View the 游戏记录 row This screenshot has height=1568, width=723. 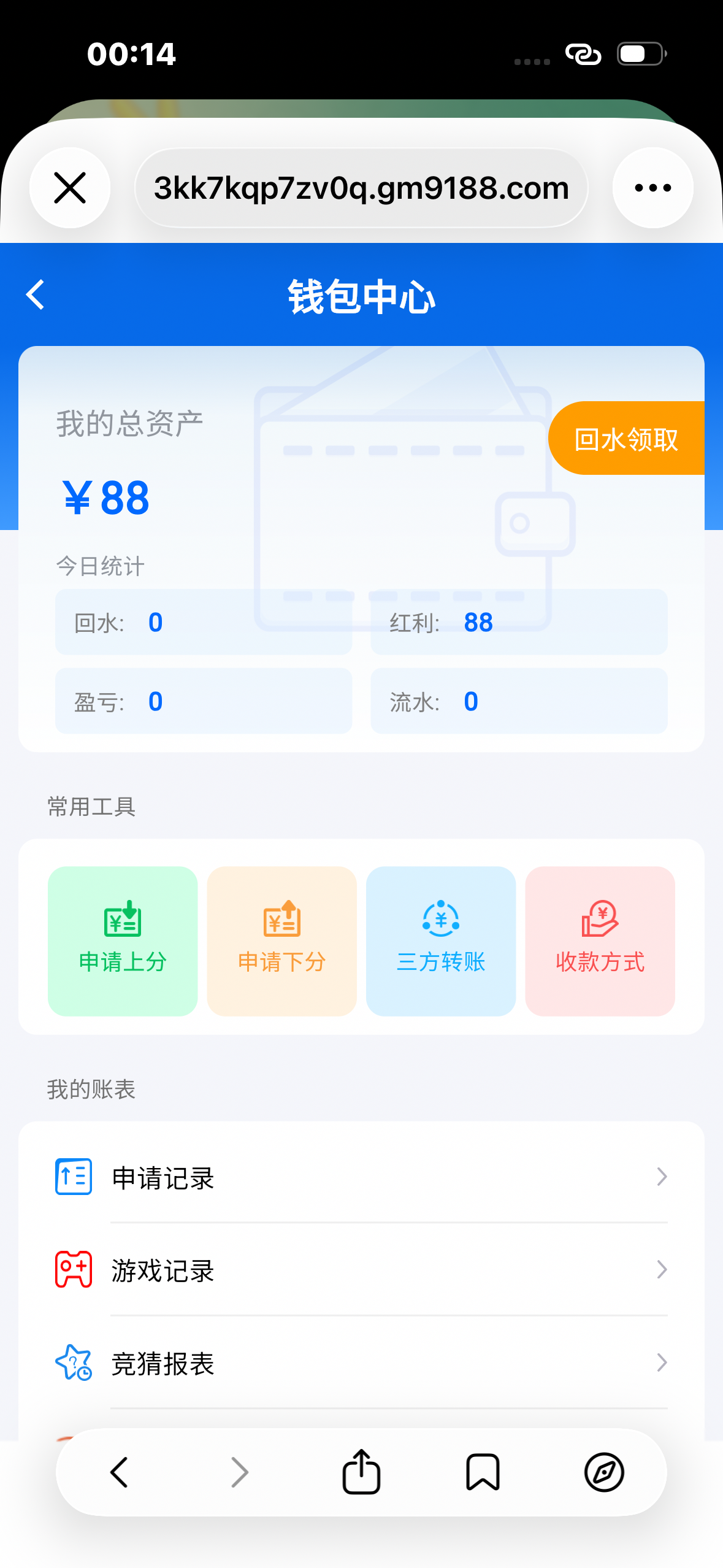pyautogui.click(x=361, y=1269)
